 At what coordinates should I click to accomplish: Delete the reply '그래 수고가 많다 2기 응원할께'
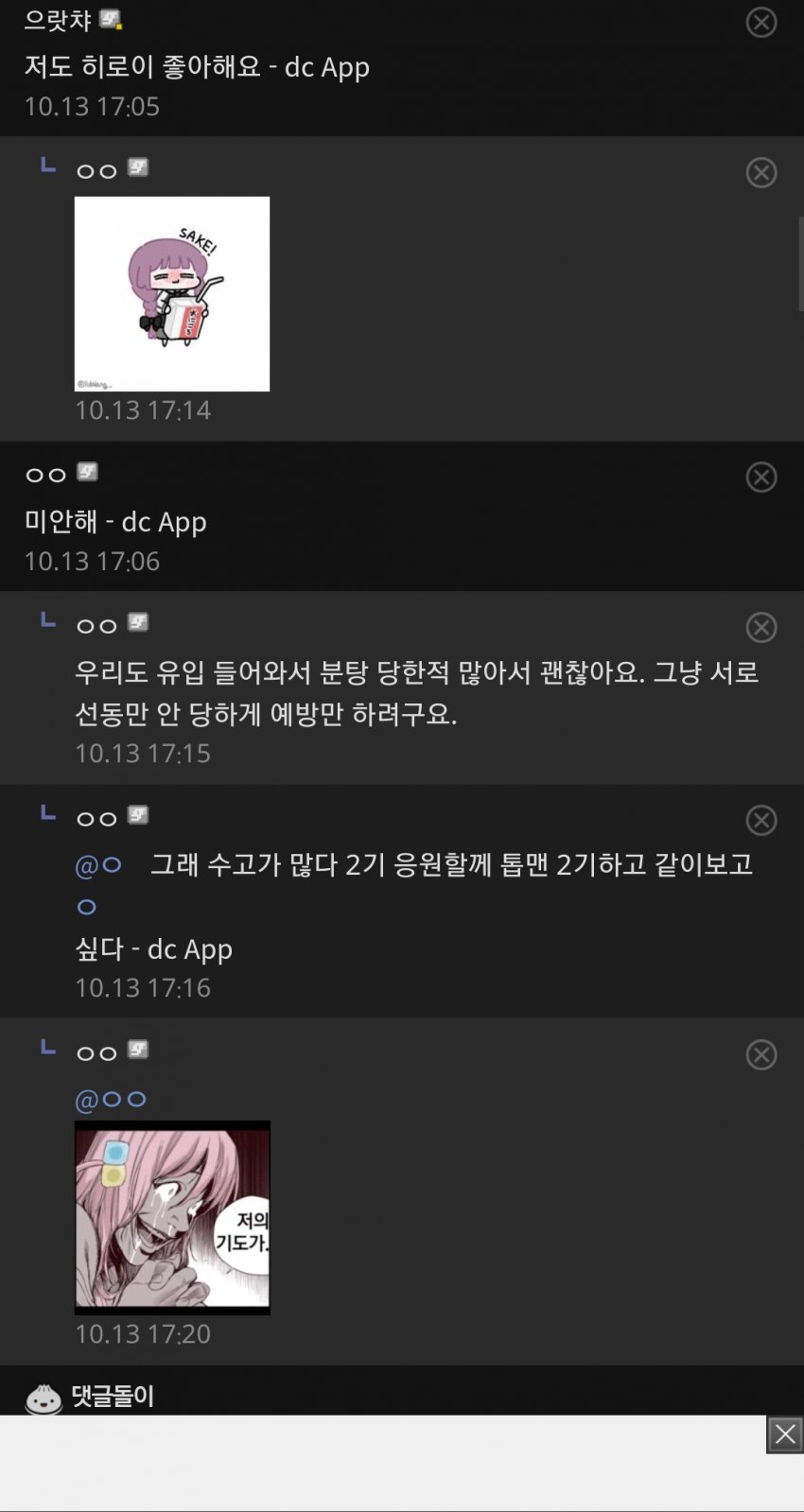point(761,820)
